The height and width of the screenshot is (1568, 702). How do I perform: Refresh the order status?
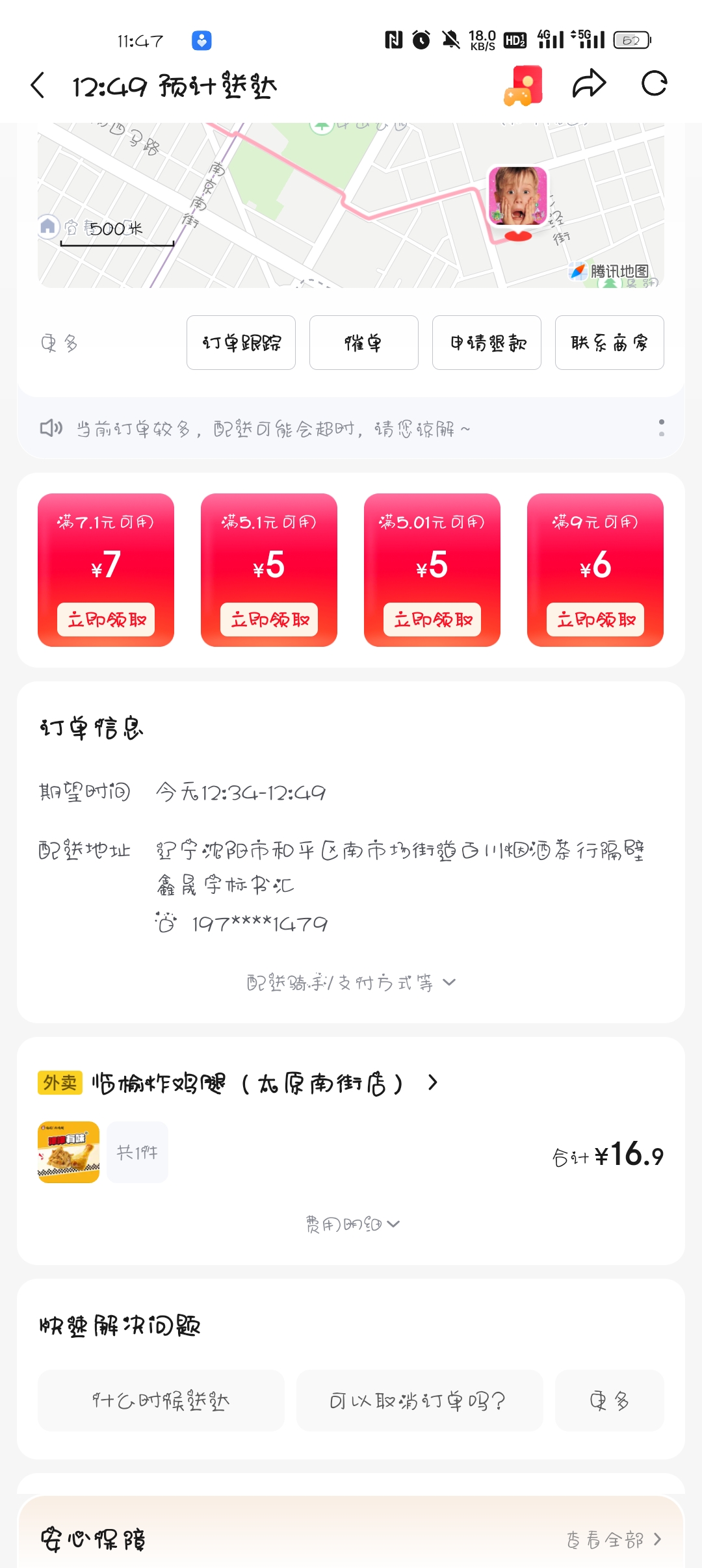[x=654, y=84]
